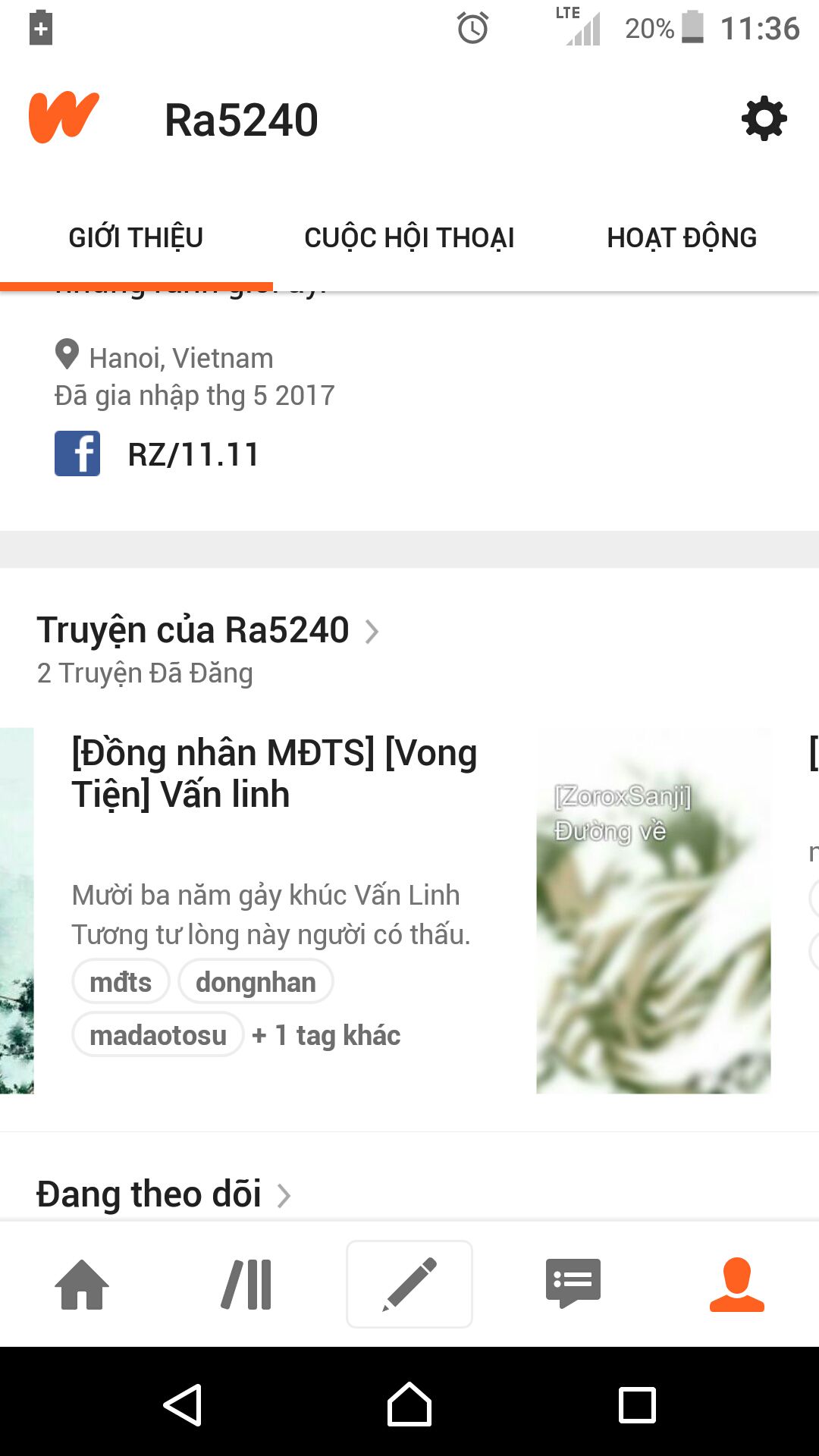Screen dimensions: 819x1456
Task: Expand Truyện của Ra5240 list
Action: (206, 631)
